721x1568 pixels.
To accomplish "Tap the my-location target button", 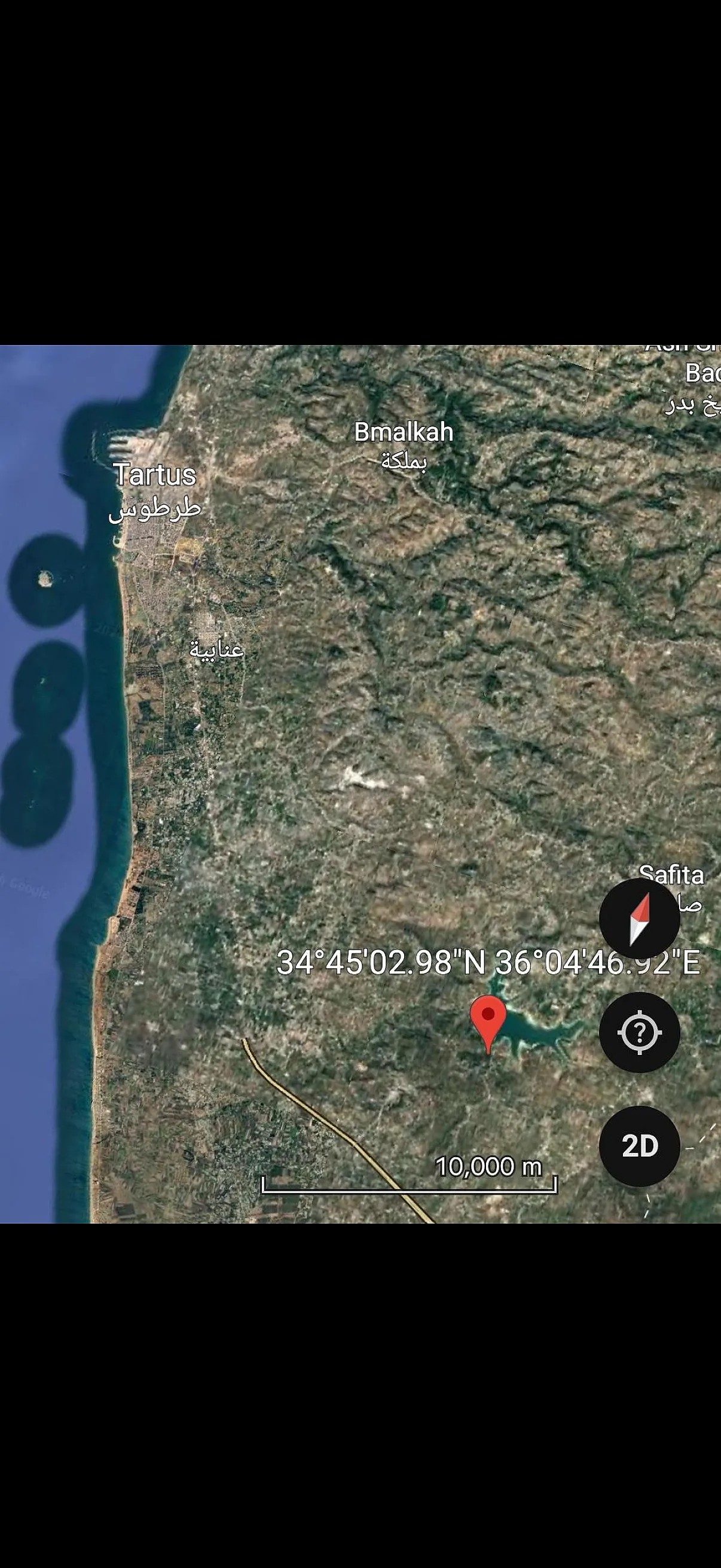I will coord(640,1032).
